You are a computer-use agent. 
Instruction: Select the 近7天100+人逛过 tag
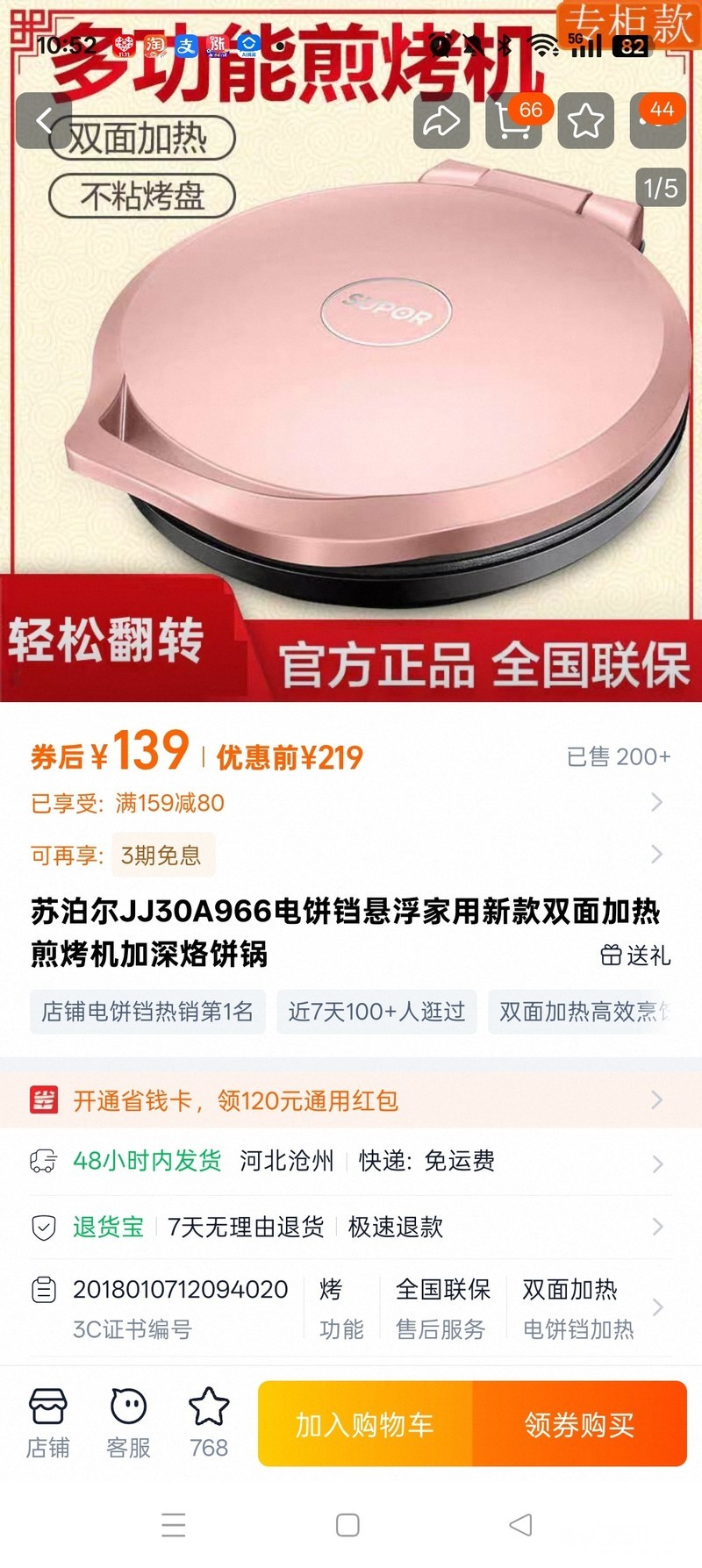[x=376, y=1012]
